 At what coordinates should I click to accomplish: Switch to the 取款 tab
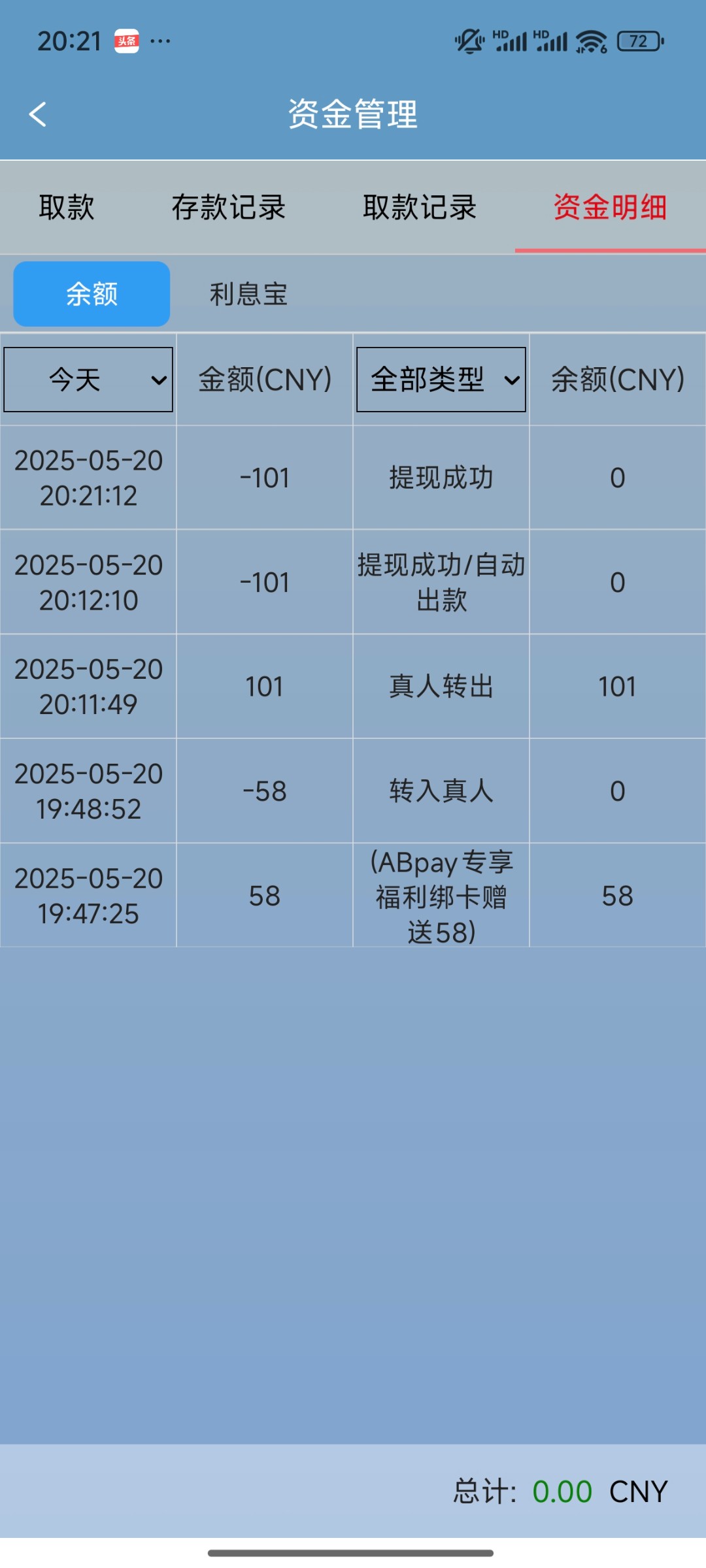click(67, 207)
